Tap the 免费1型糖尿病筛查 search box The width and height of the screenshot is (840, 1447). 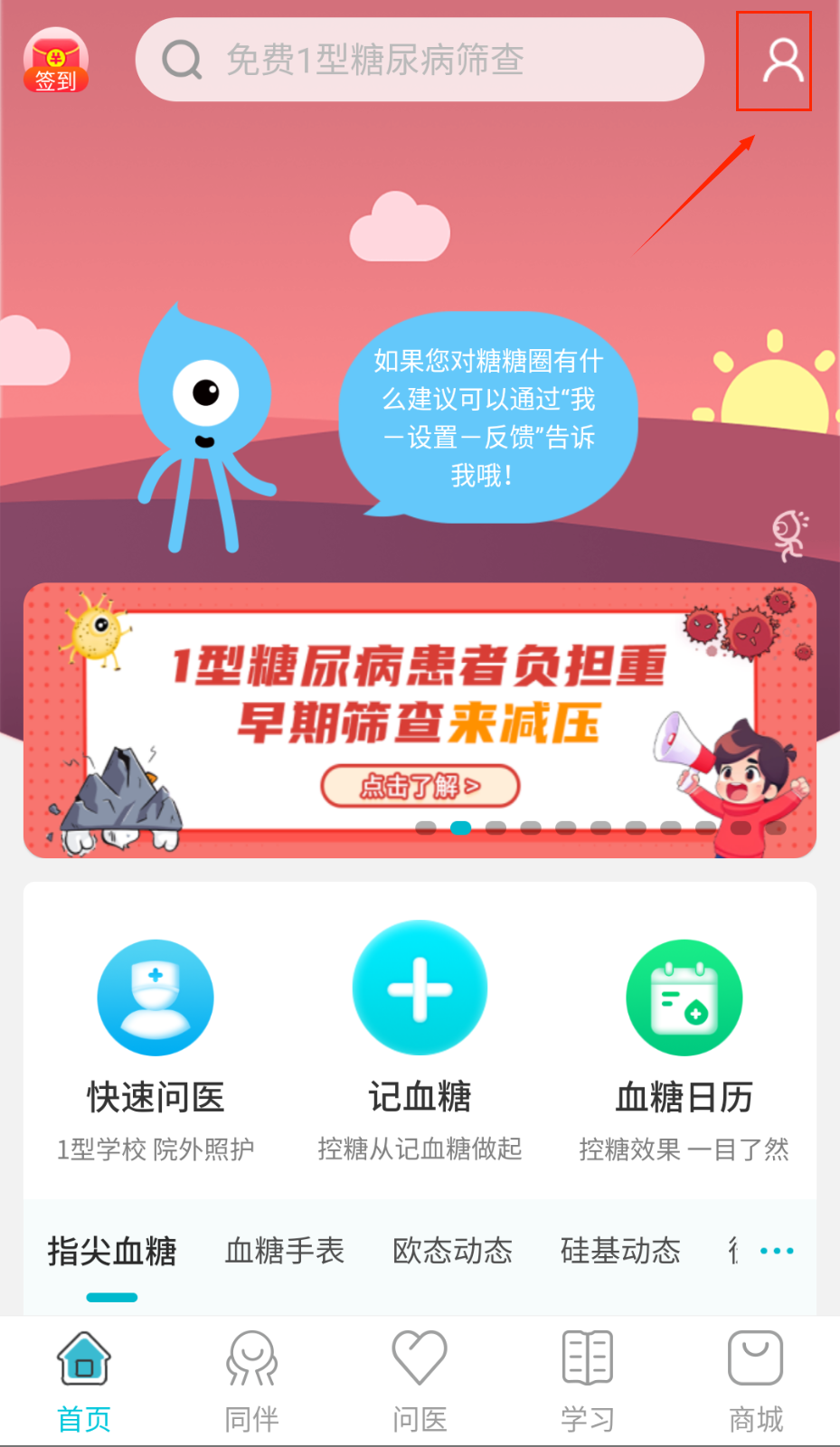coord(420,60)
